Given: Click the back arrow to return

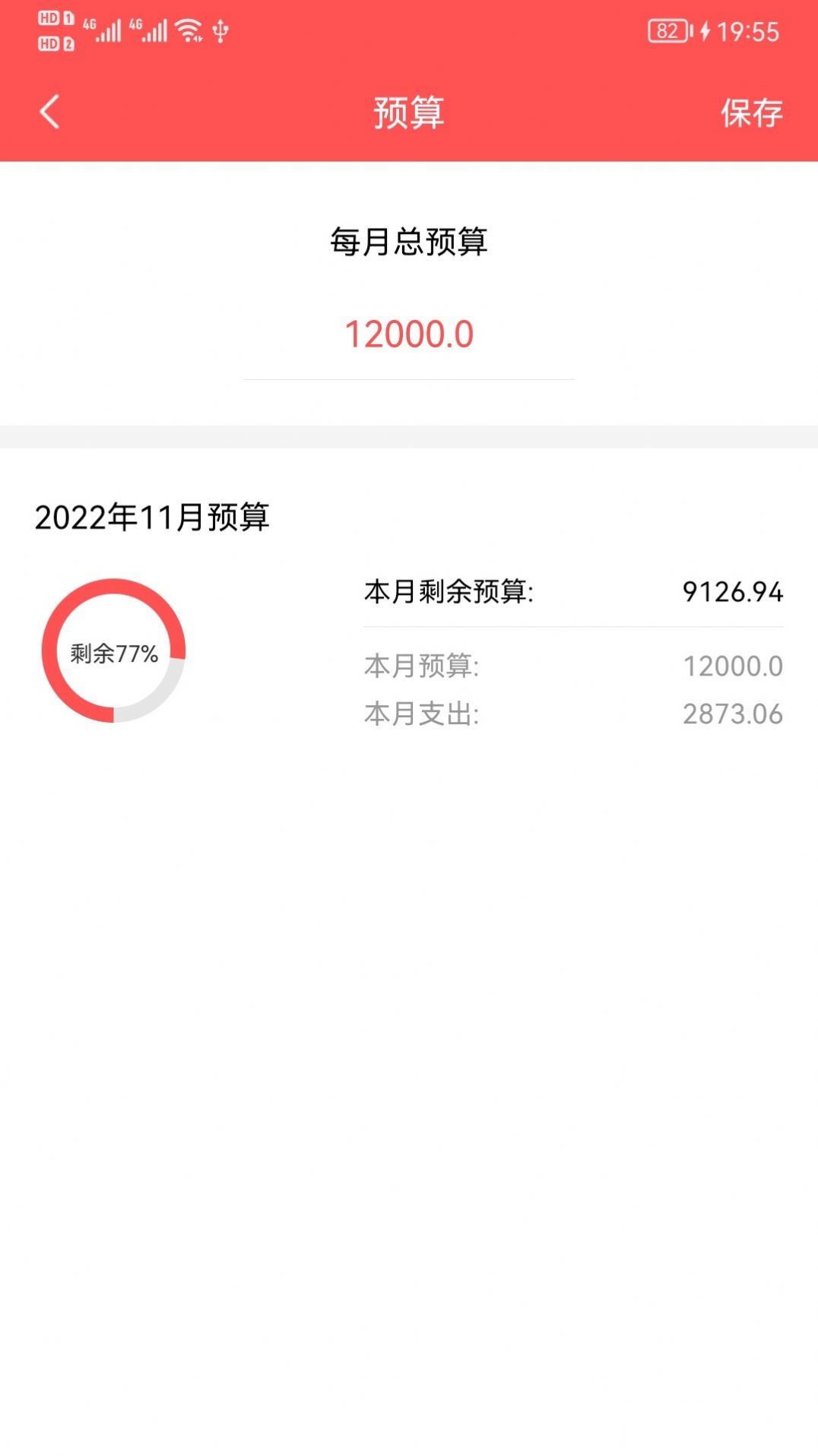Looking at the screenshot, I should tap(49, 111).
